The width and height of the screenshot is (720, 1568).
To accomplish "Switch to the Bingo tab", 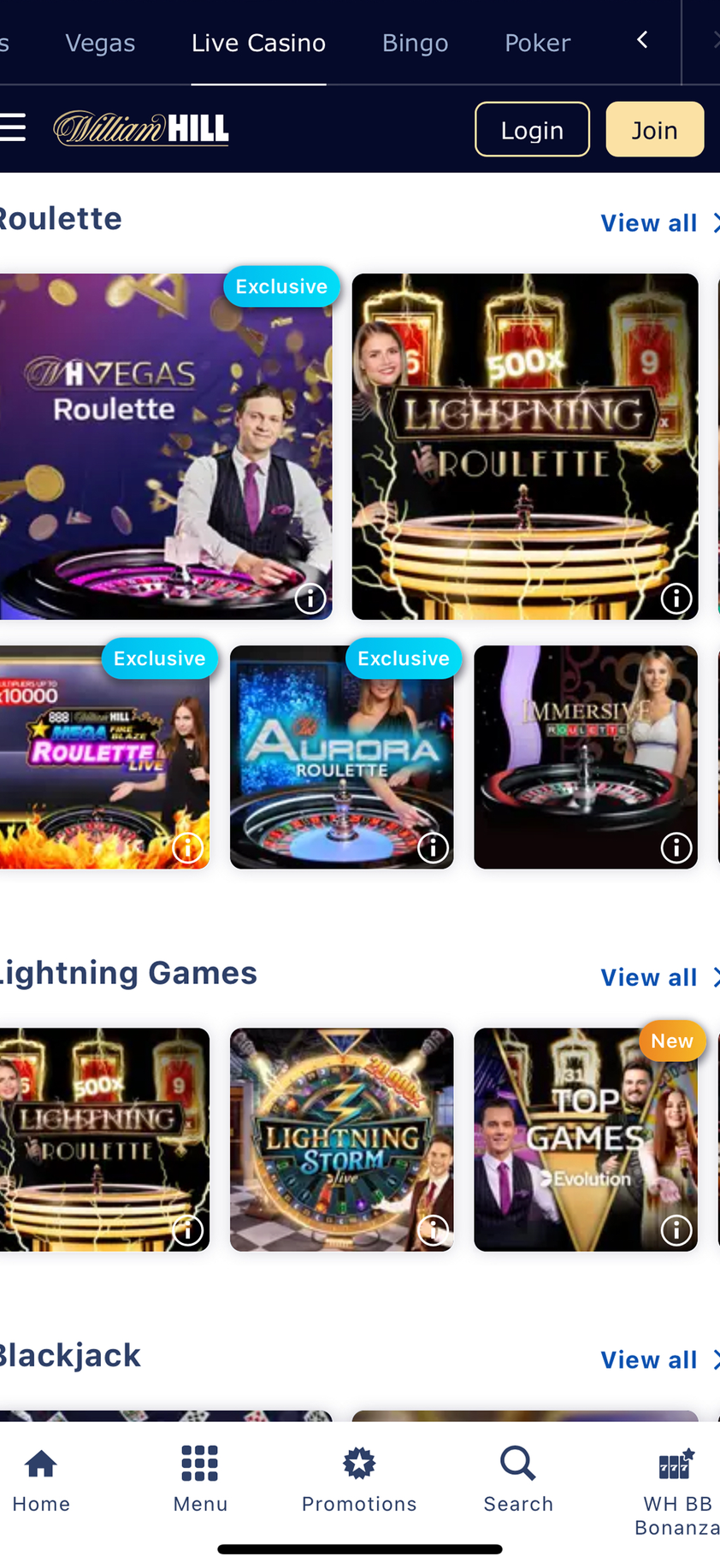I will (416, 42).
